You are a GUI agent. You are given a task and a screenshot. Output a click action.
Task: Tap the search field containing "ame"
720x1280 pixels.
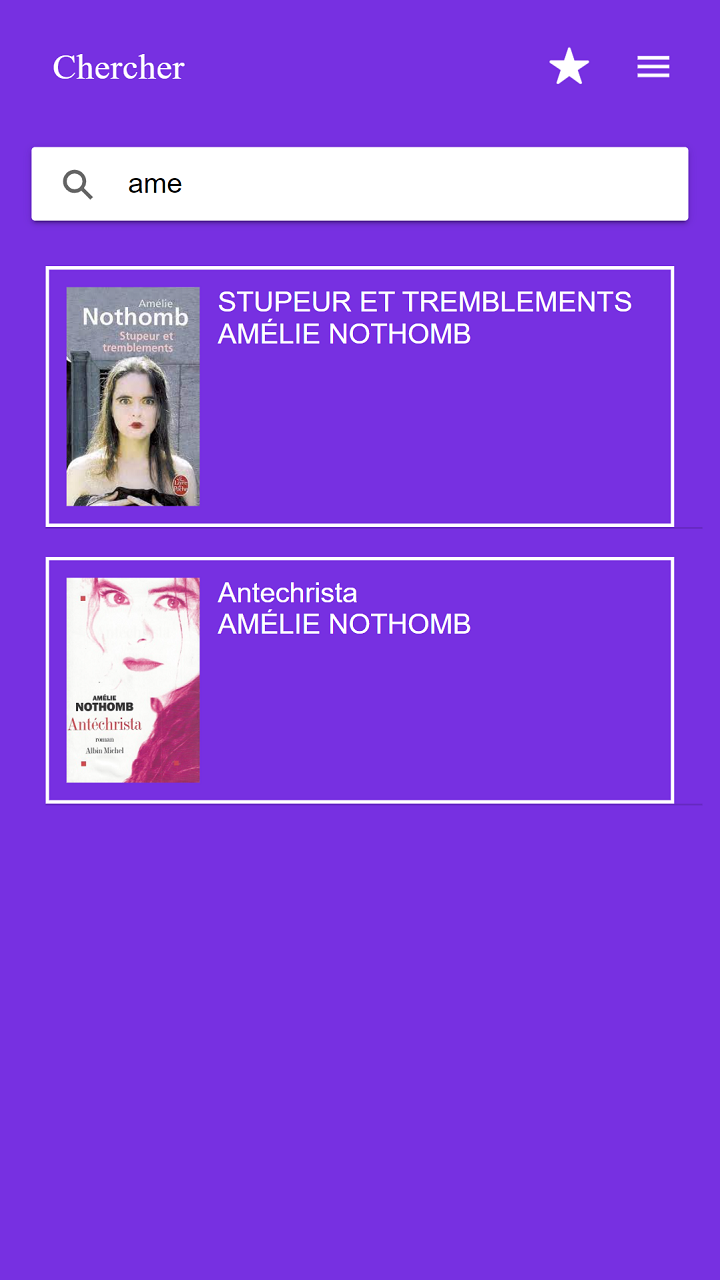tap(400, 184)
